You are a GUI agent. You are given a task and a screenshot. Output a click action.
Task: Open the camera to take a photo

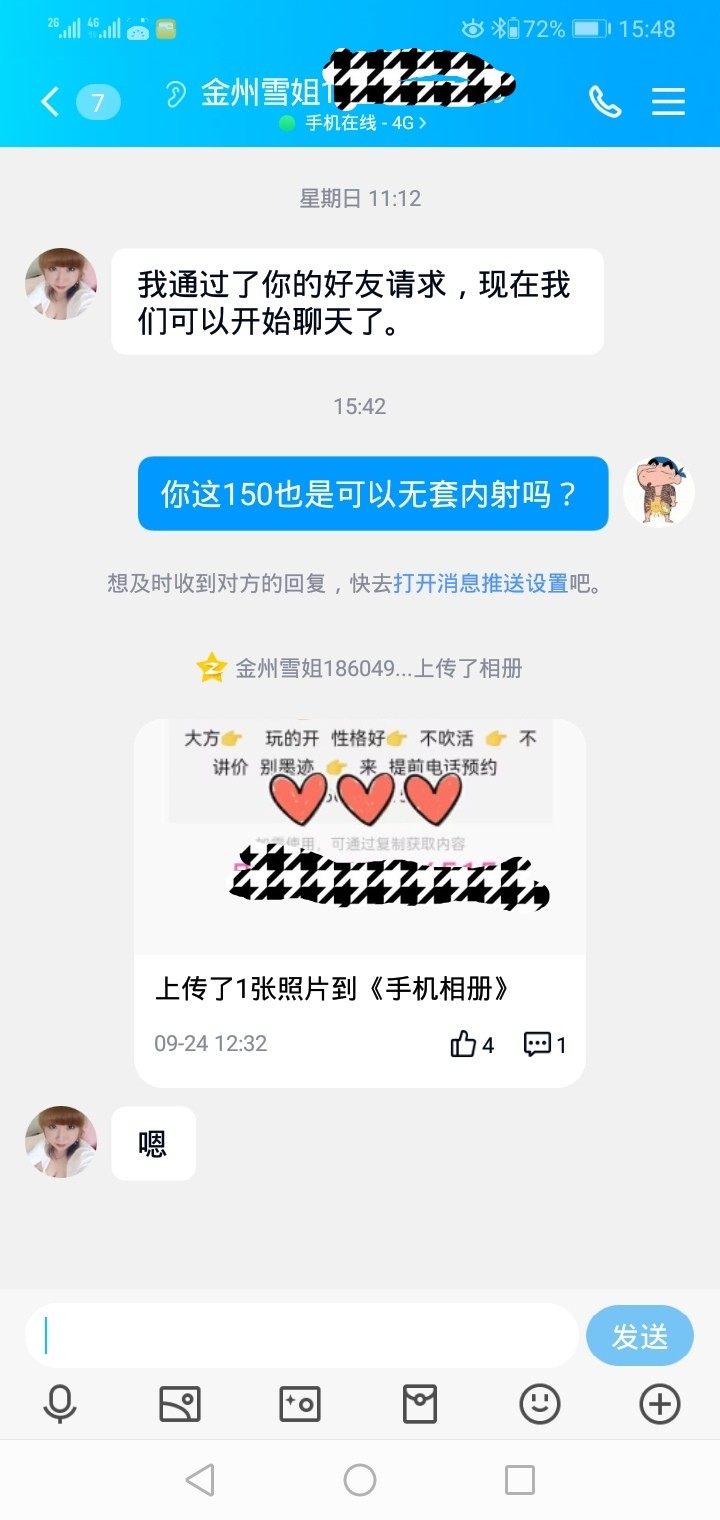300,1404
